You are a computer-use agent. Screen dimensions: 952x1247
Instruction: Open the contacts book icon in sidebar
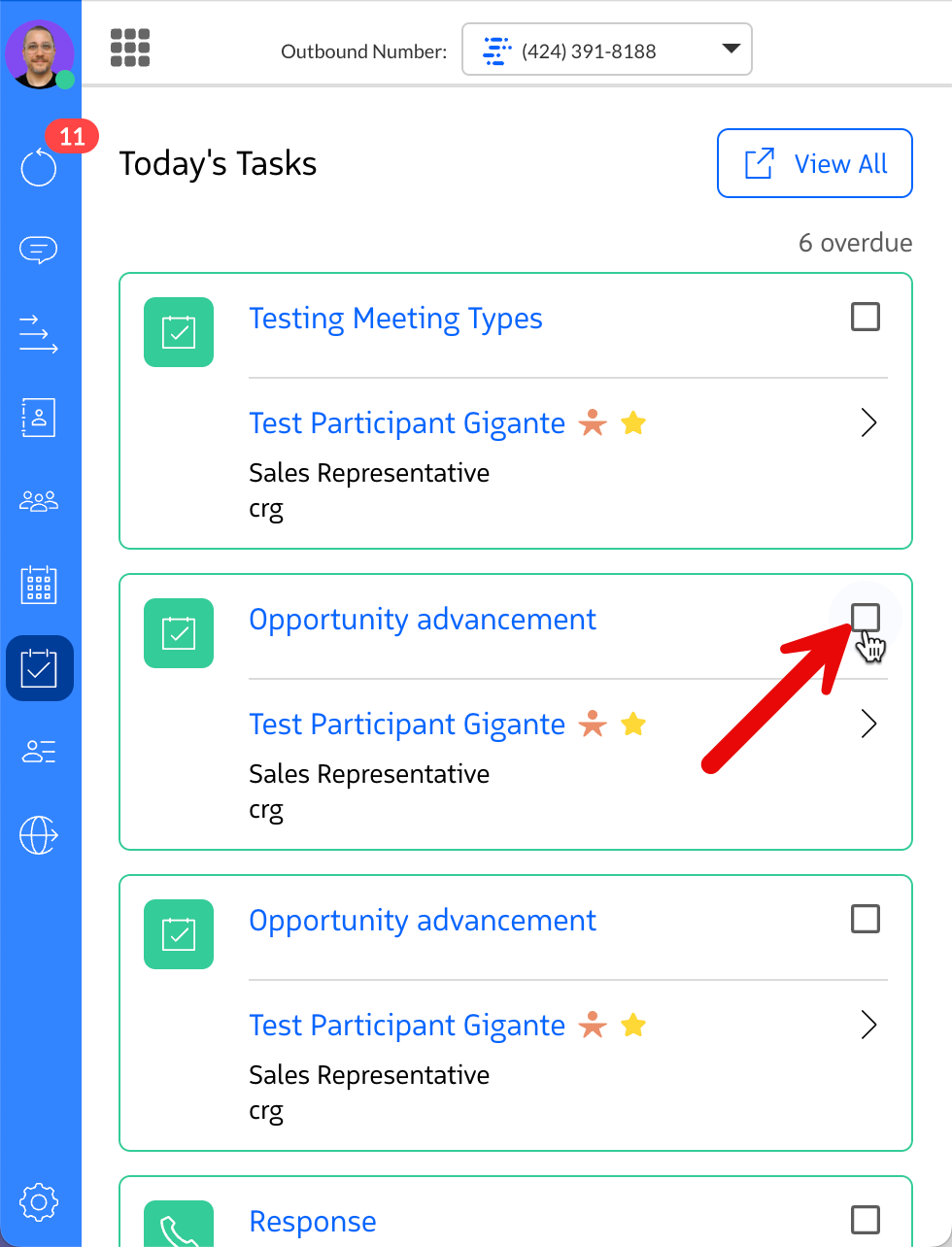[39, 418]
